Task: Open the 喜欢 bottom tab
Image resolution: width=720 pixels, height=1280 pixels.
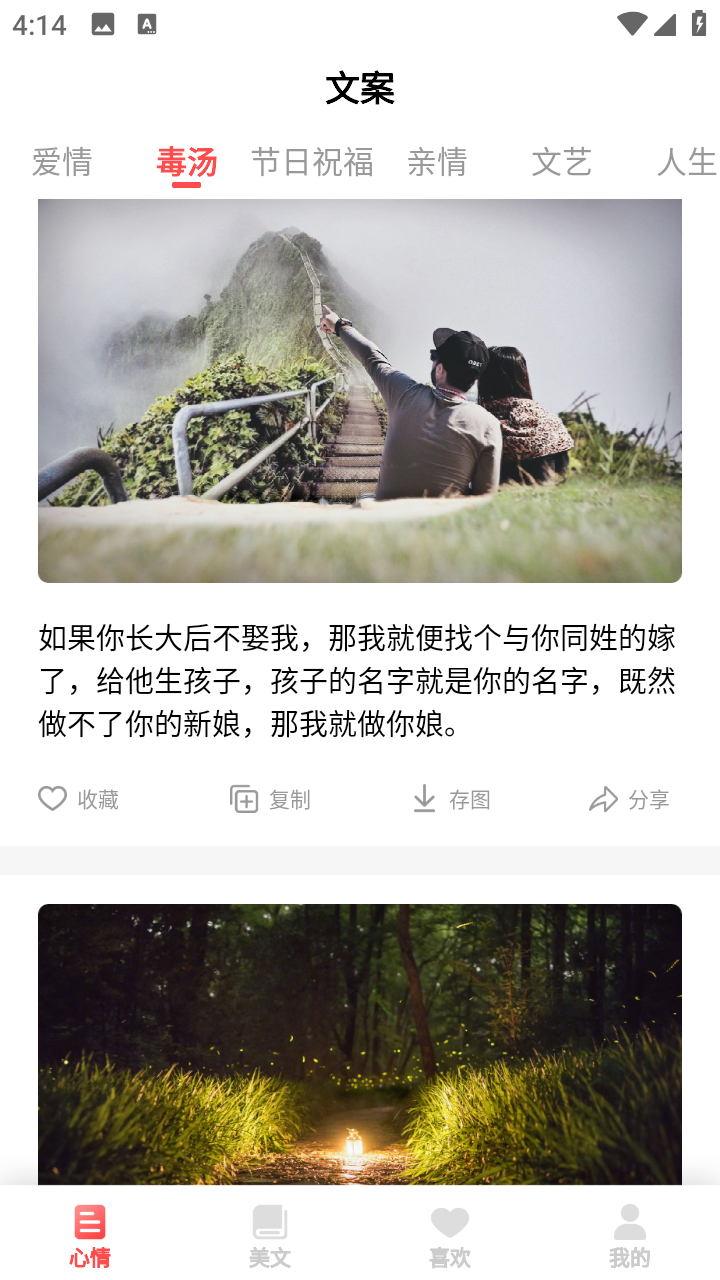Action: point(450,1236)
